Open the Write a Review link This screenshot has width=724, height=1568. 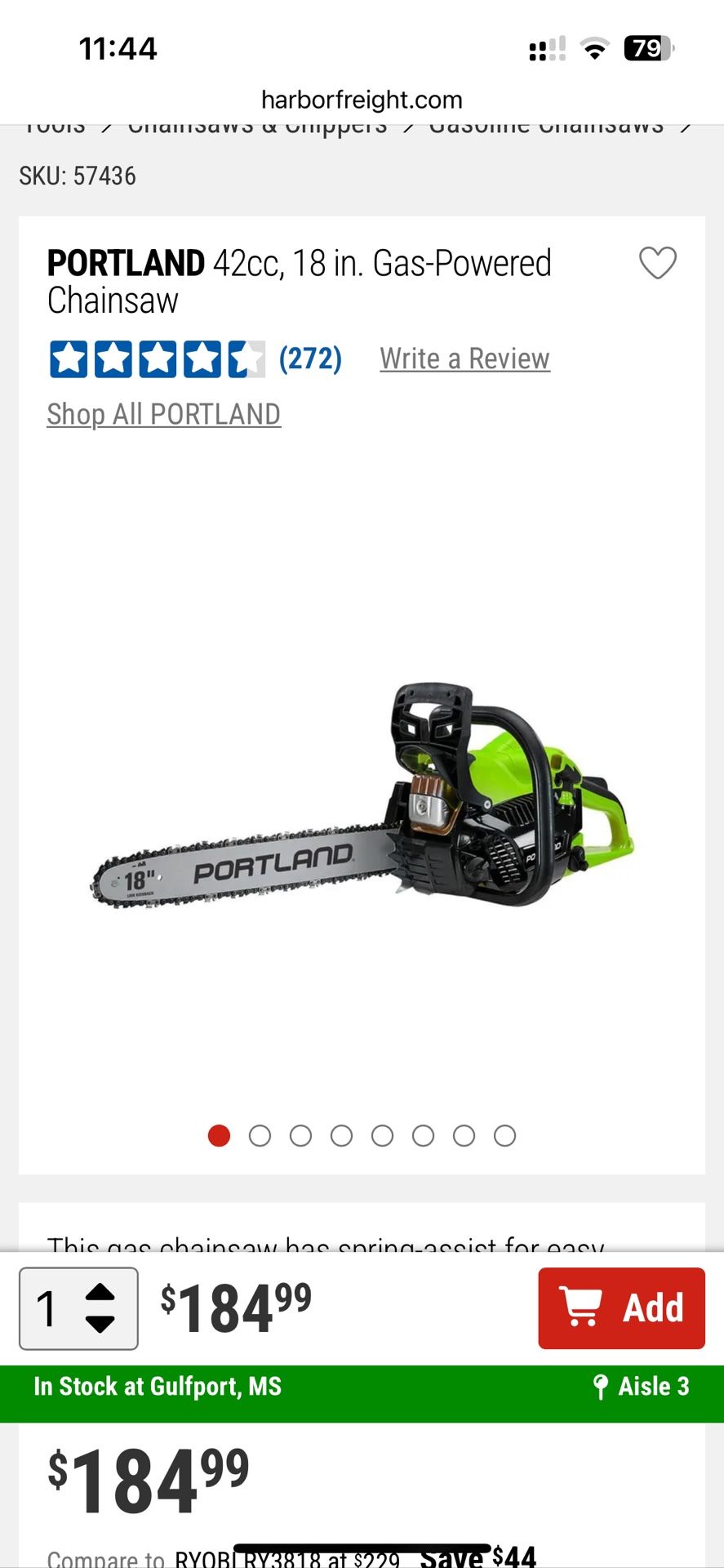(x=464, y=359)
